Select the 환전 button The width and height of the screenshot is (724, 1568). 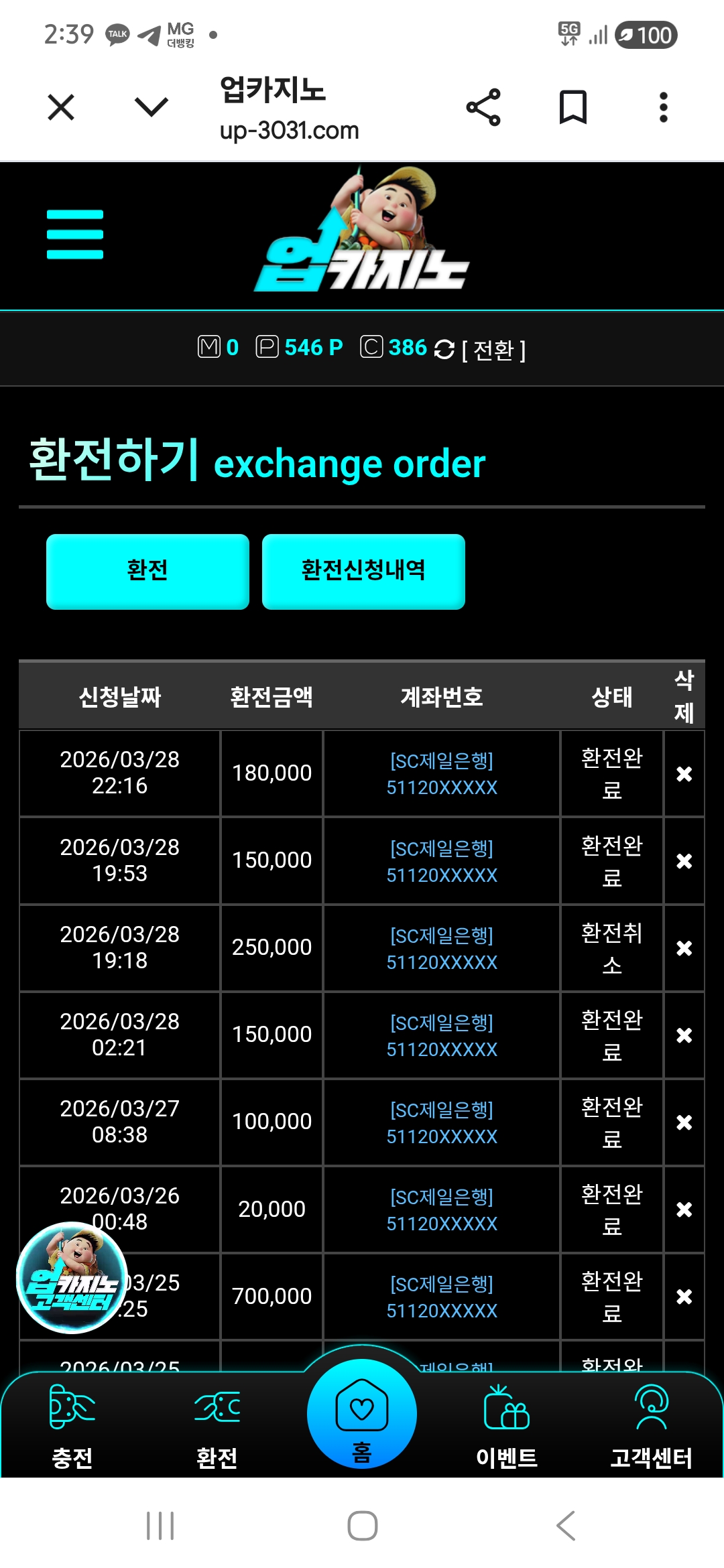tap(147, 571)
